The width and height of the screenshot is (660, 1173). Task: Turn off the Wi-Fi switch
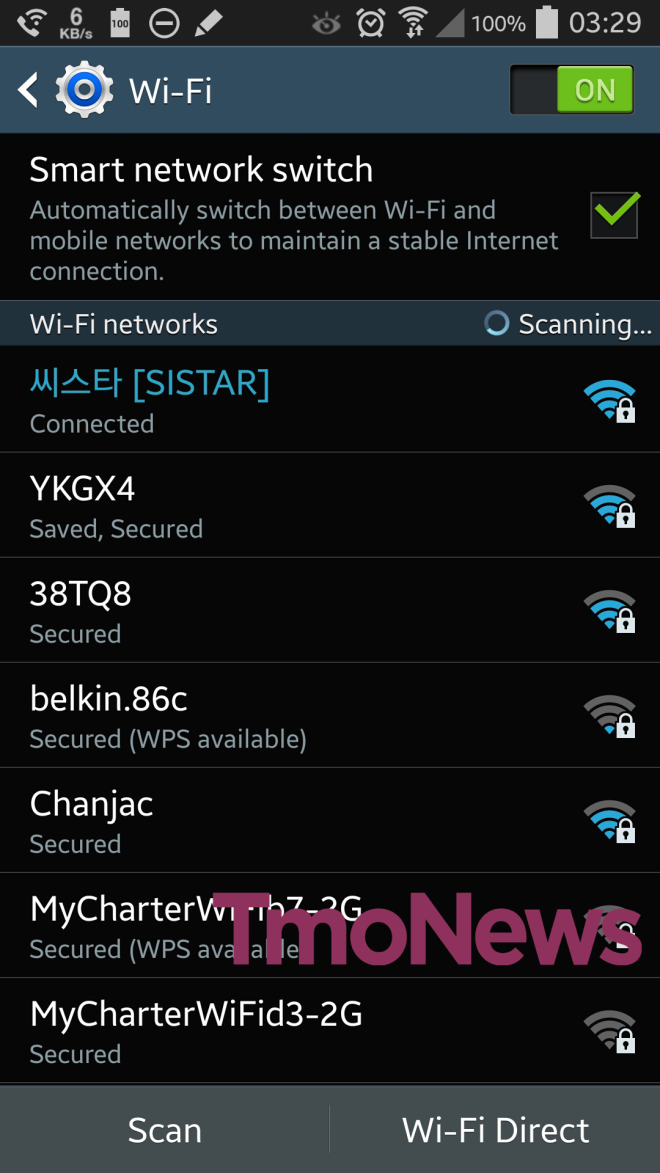coord(571,91)
